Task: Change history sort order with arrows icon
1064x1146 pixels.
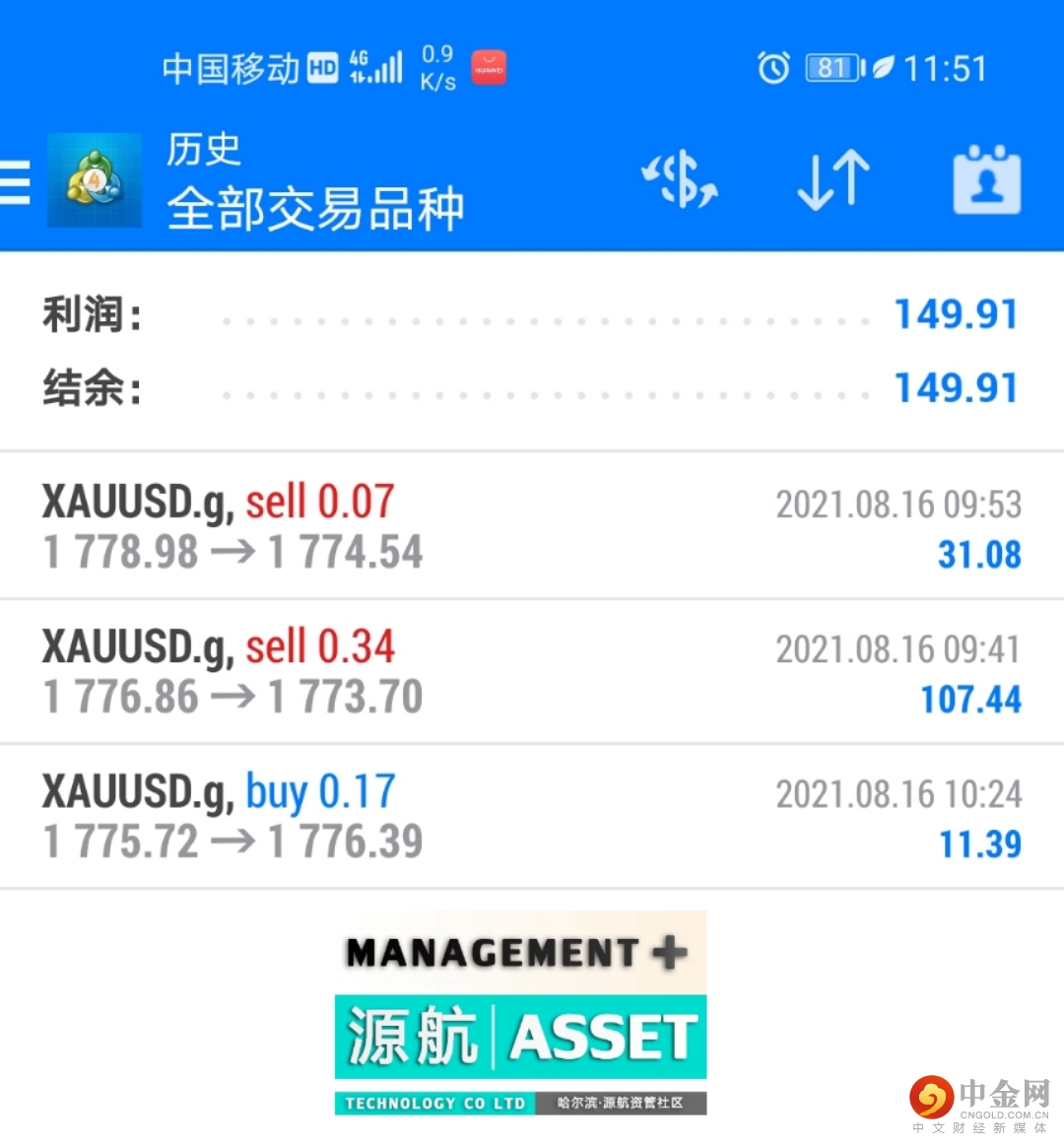Action: 832,181
